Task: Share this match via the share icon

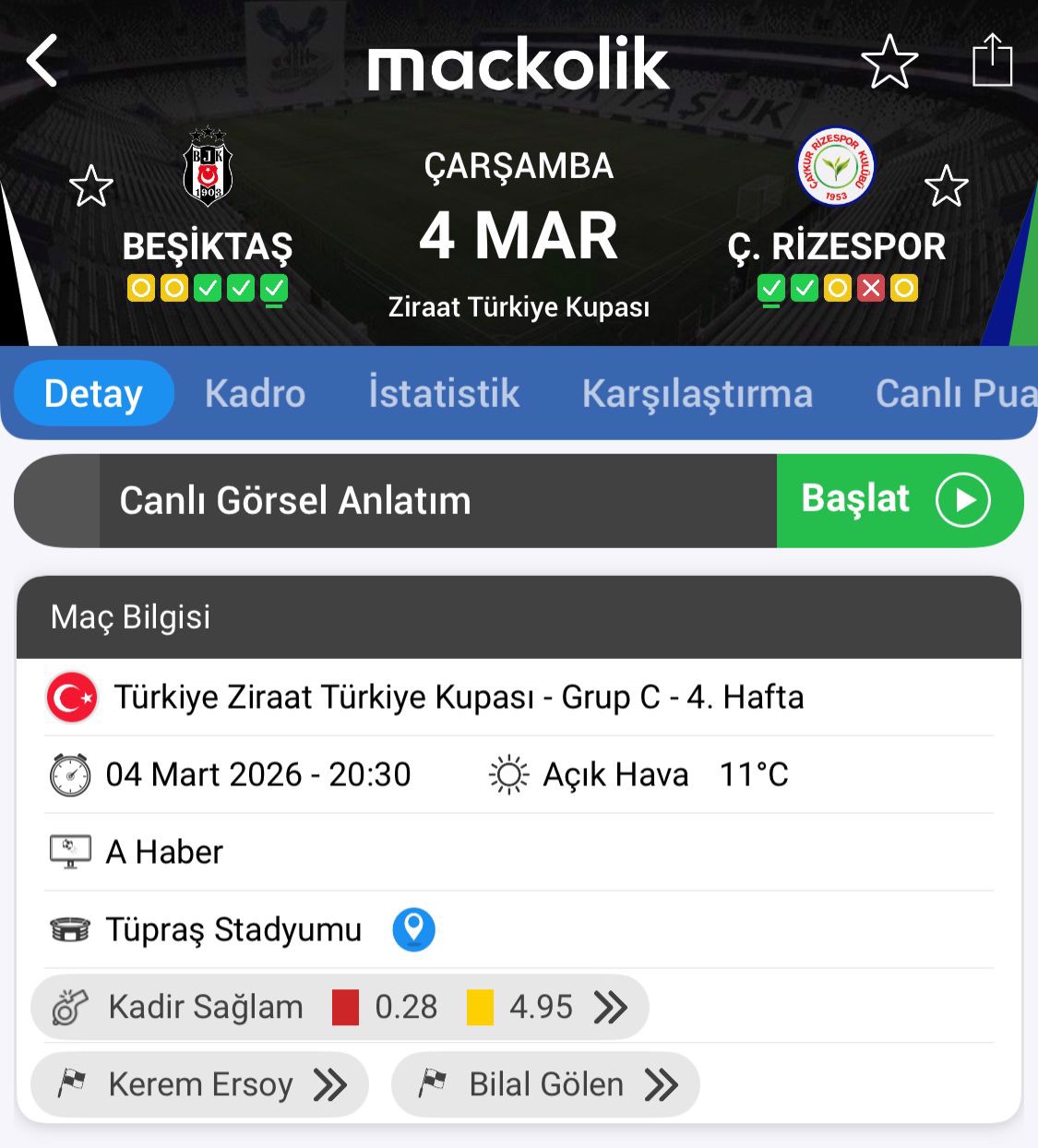Action: [993, 60]
